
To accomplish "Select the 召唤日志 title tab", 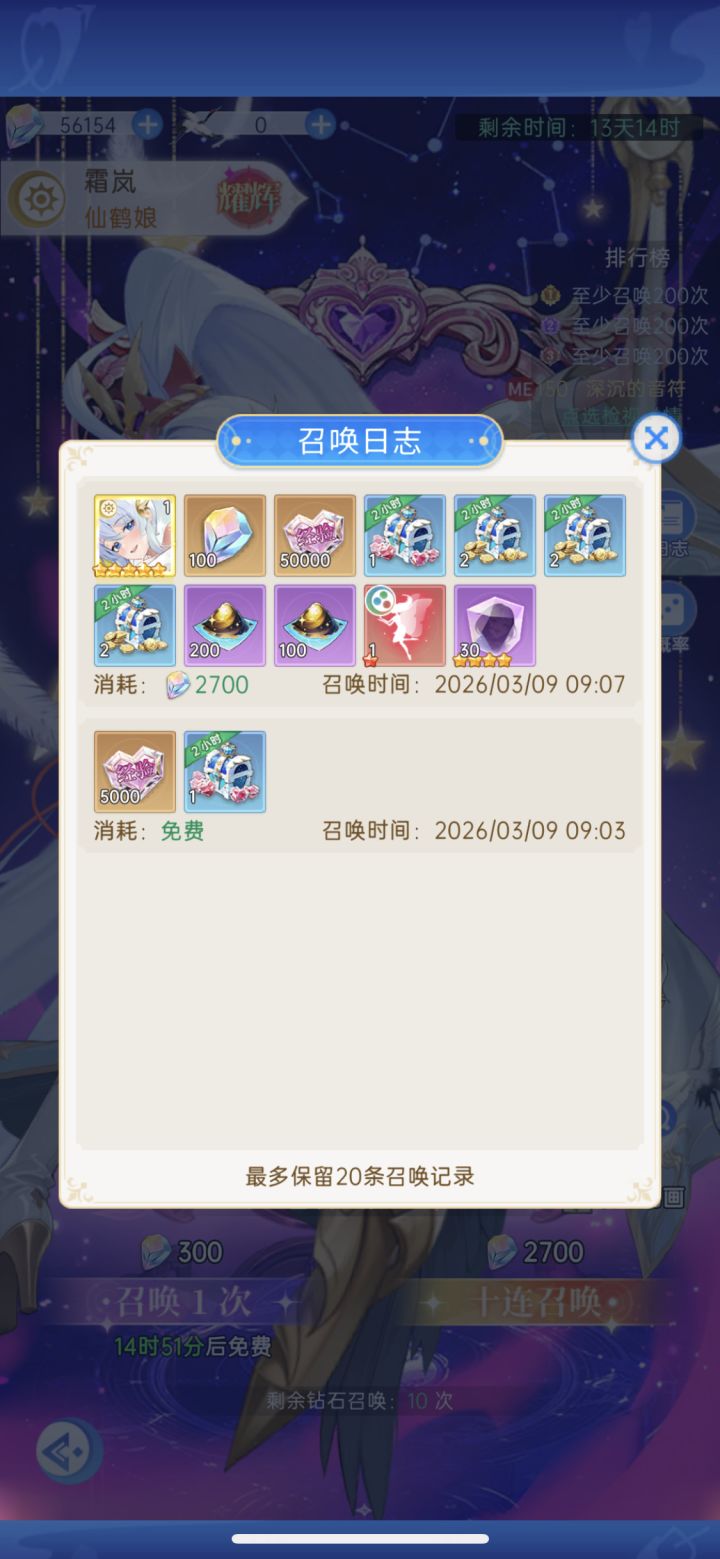I will coord(358,440).
